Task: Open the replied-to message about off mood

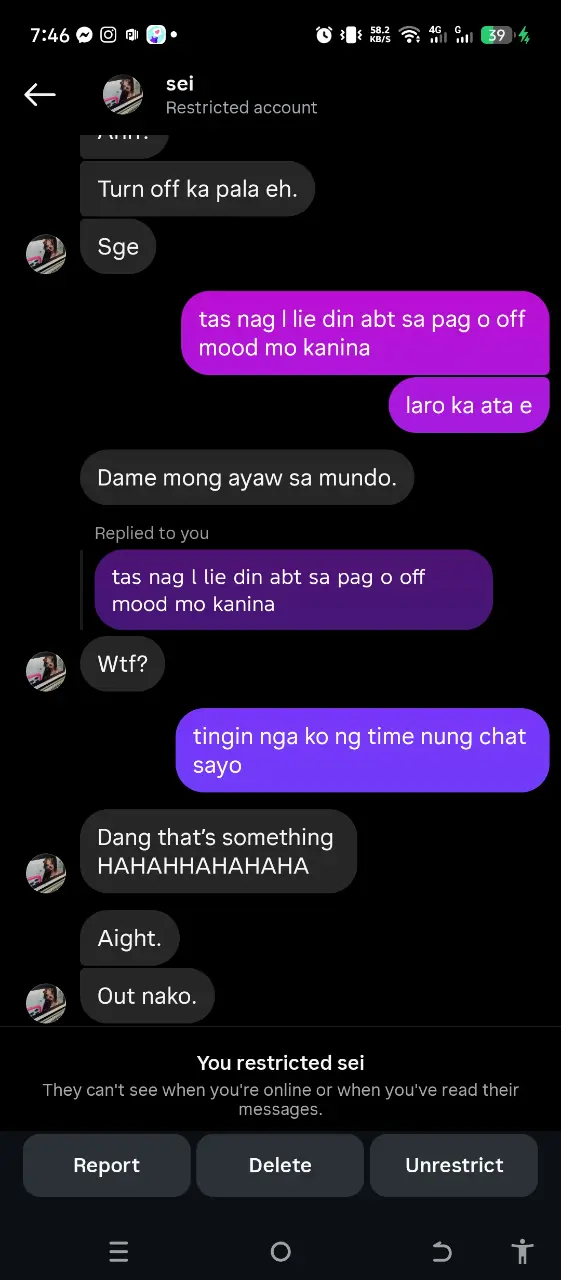Action: tap(294, 590)
